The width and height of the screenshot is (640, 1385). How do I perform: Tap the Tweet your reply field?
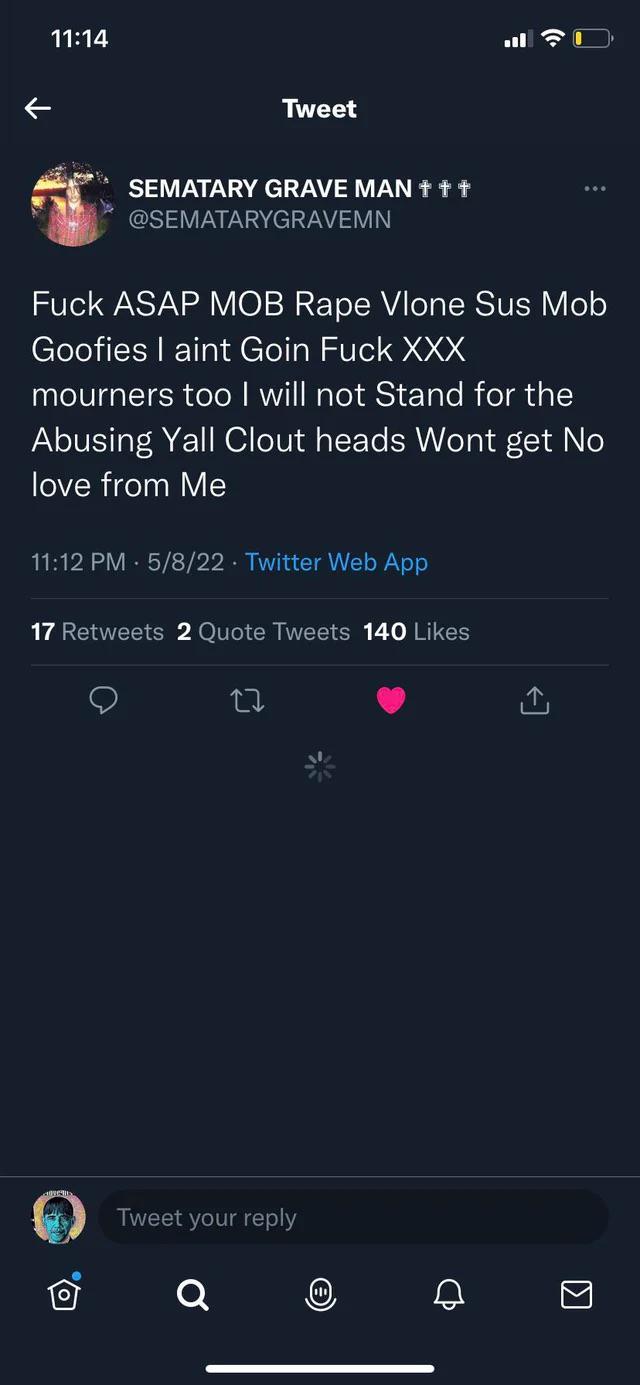pos(352,1218)
